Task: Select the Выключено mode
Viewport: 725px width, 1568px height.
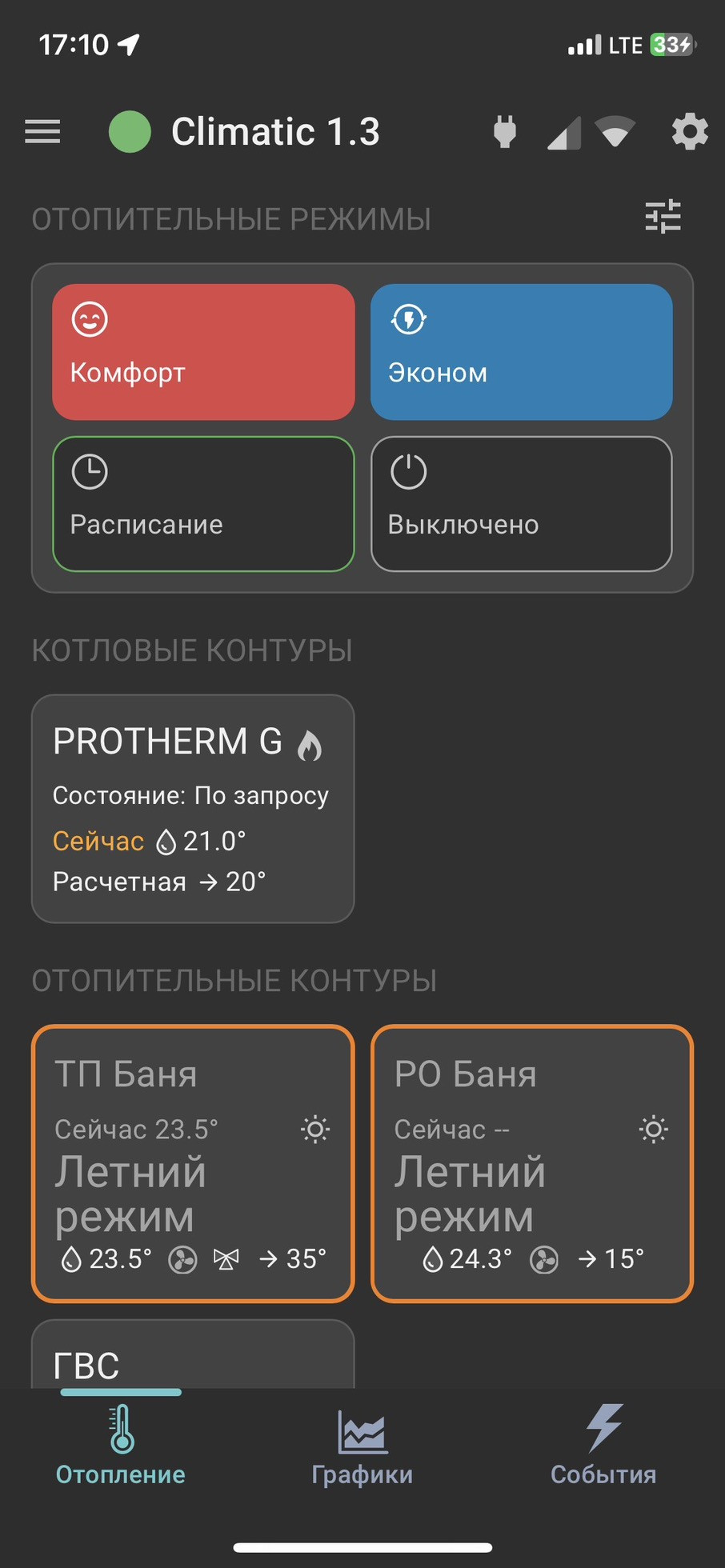Action: coord(521,504)
